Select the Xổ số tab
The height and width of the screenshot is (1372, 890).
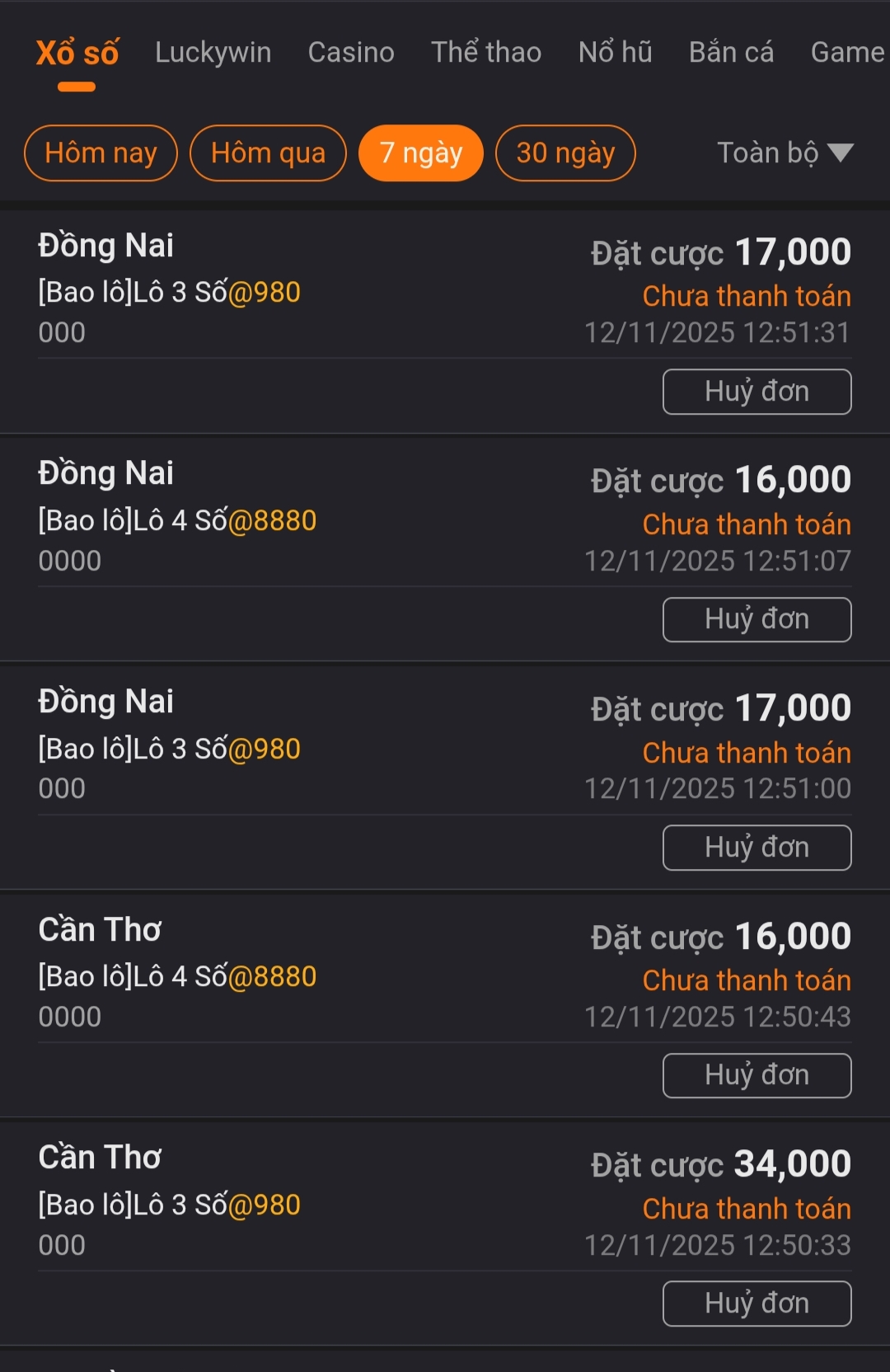(x=77, y=53)
